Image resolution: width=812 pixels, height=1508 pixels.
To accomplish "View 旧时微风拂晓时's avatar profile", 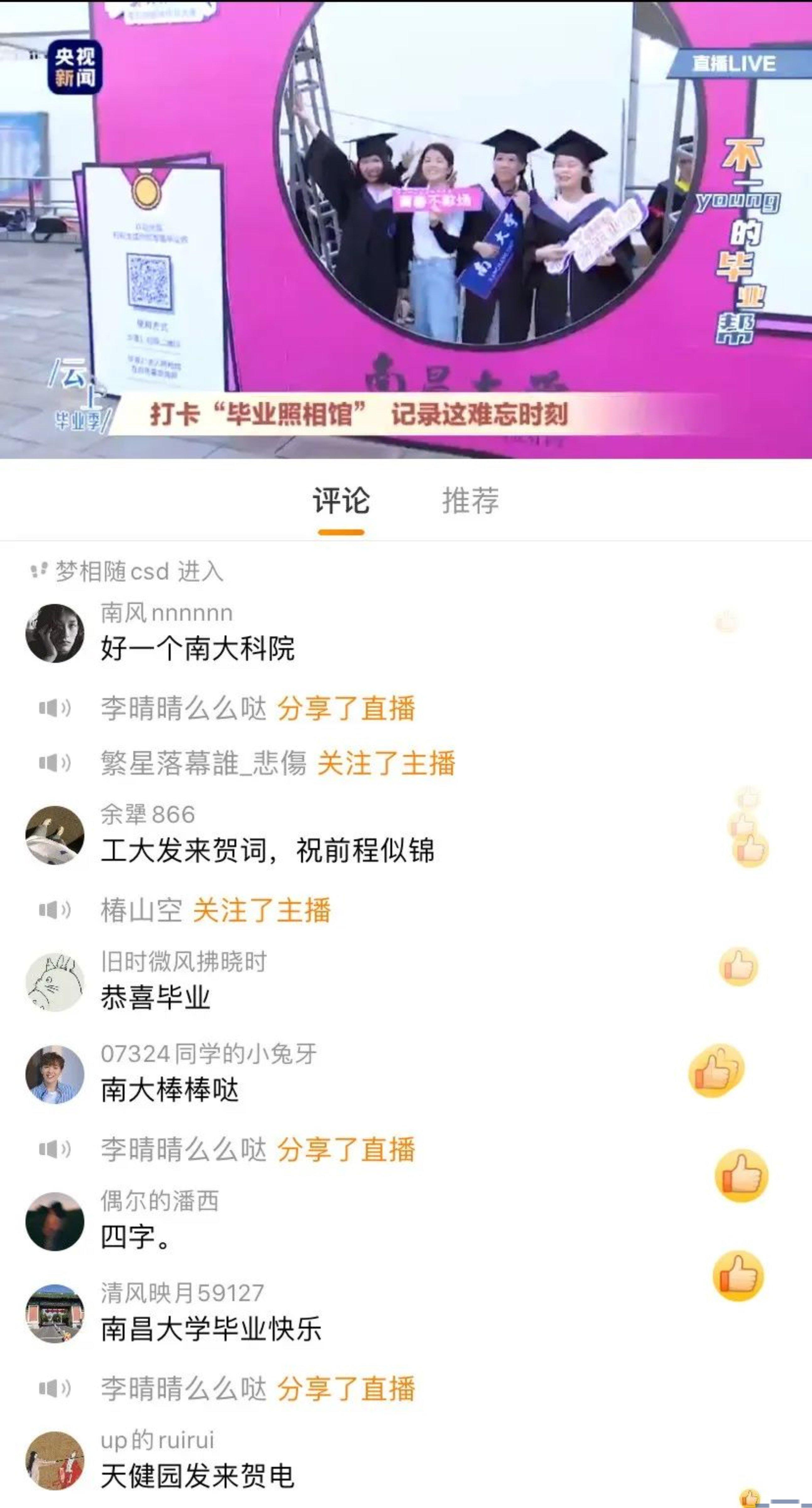I will [x=55, y=982].
